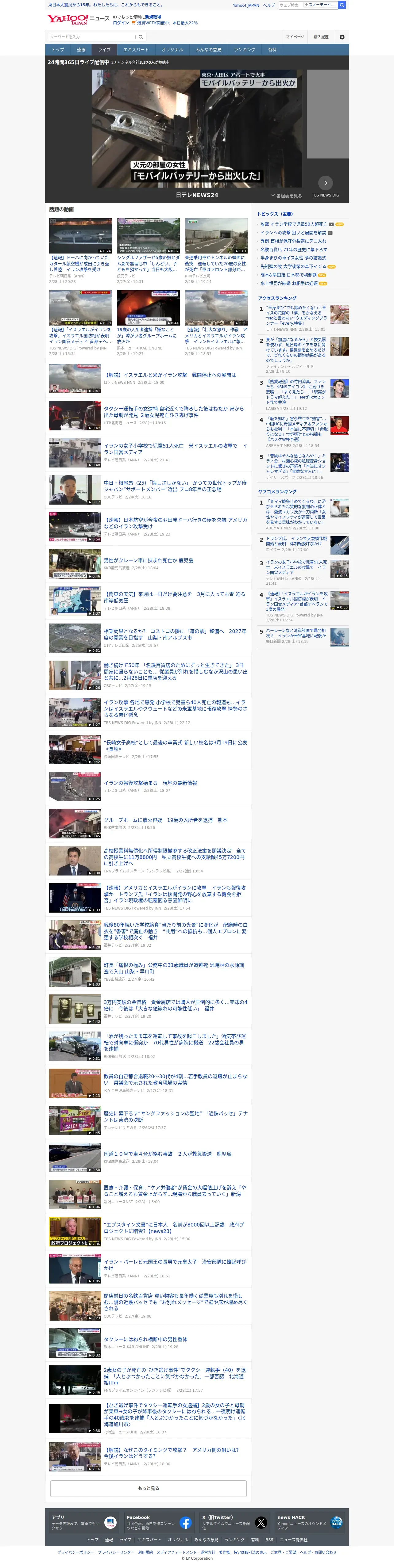This screenshot has height=1568, width=394.
Task: Expand 番組表を見る program guide
Action: click(286, 196)
